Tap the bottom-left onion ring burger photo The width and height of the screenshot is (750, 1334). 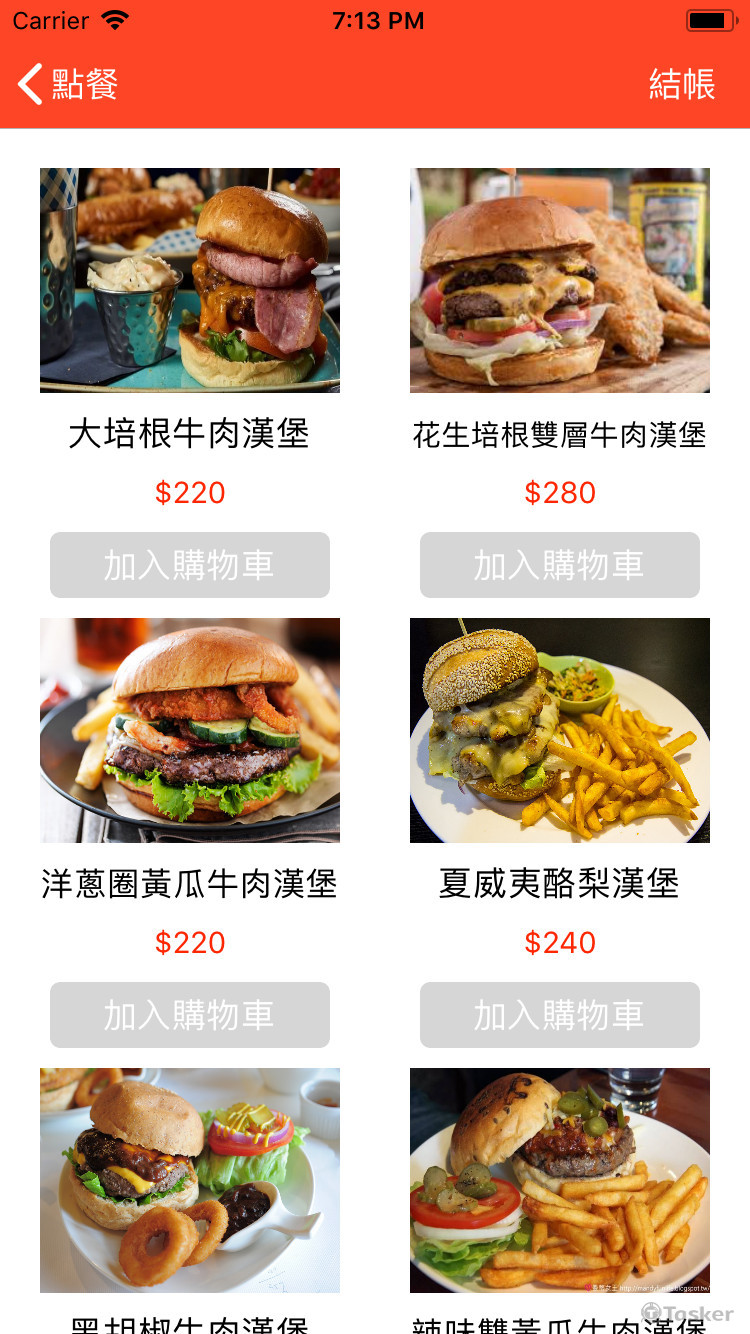pyautogui.click(x=189, y=1180)
